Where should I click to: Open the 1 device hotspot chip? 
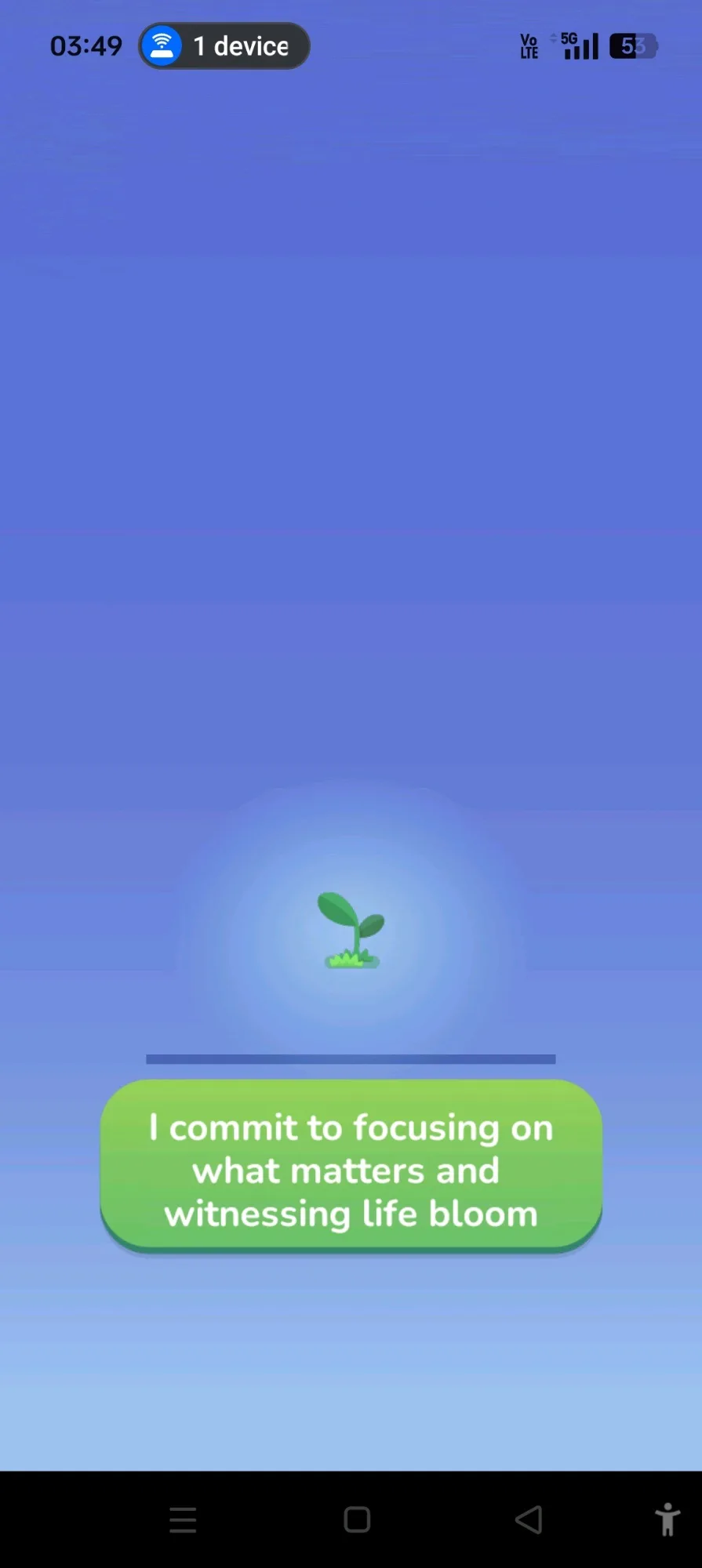[224, 46]
